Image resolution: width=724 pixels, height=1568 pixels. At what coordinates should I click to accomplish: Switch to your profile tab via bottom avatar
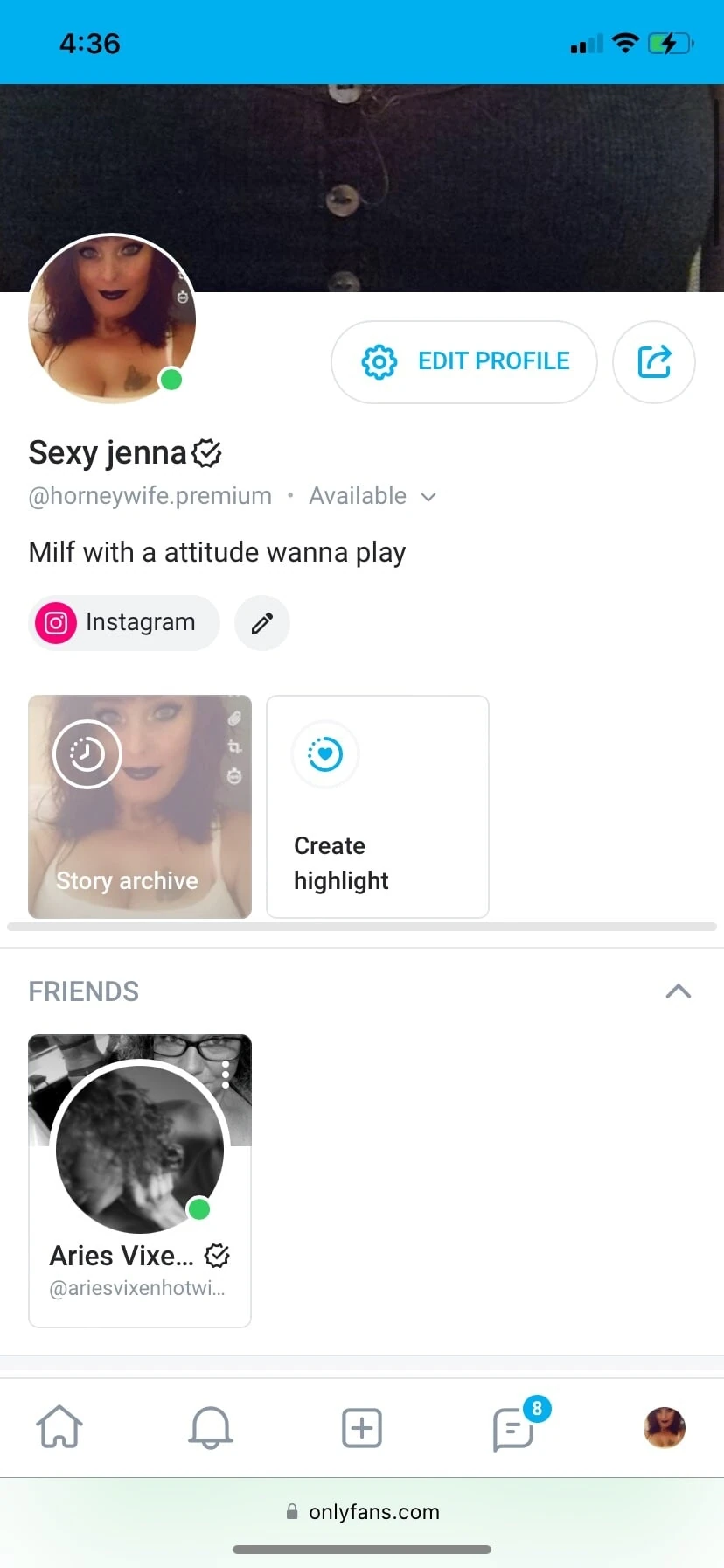coord(664,1427)
